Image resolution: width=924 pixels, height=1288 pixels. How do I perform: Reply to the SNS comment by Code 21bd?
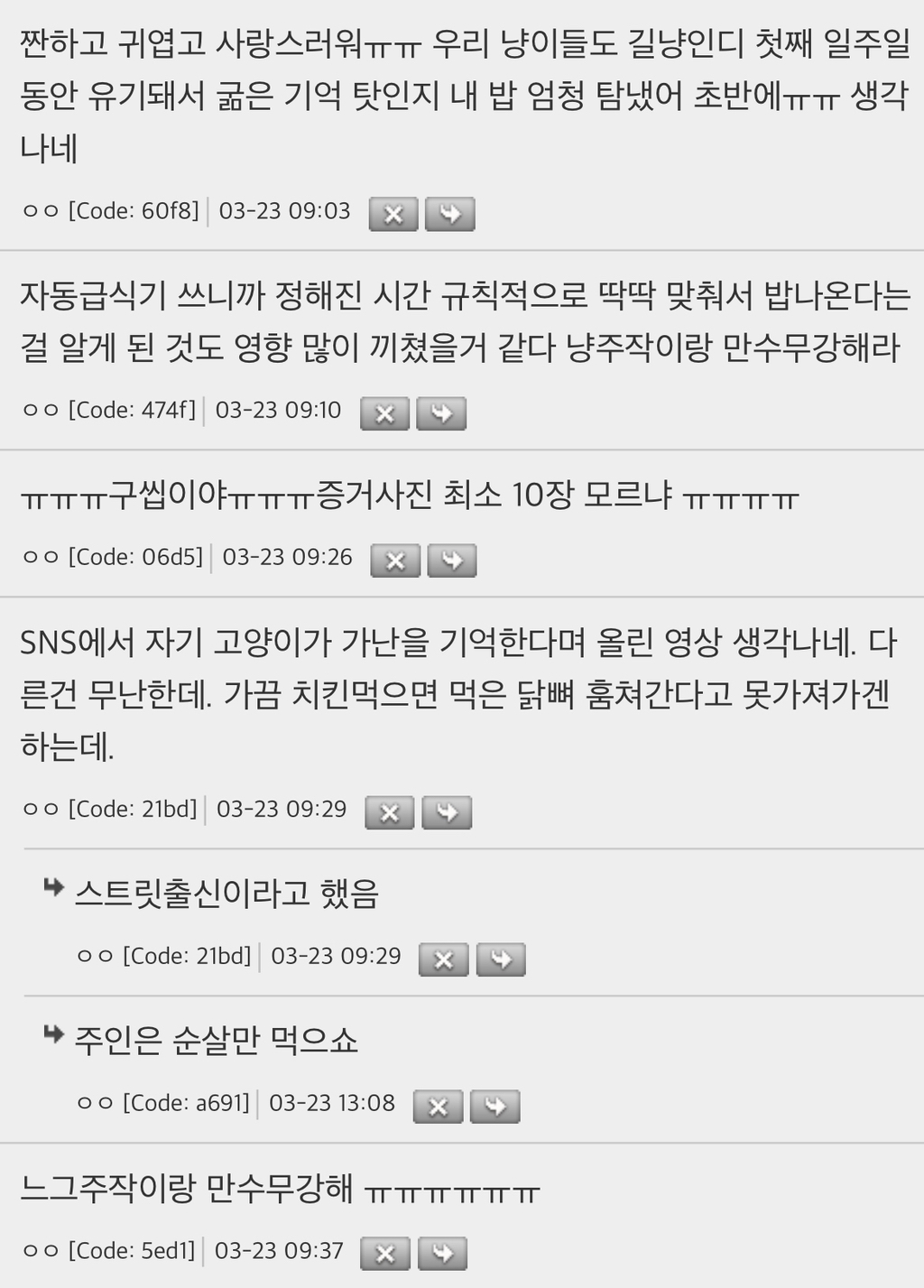coord(446,812)
